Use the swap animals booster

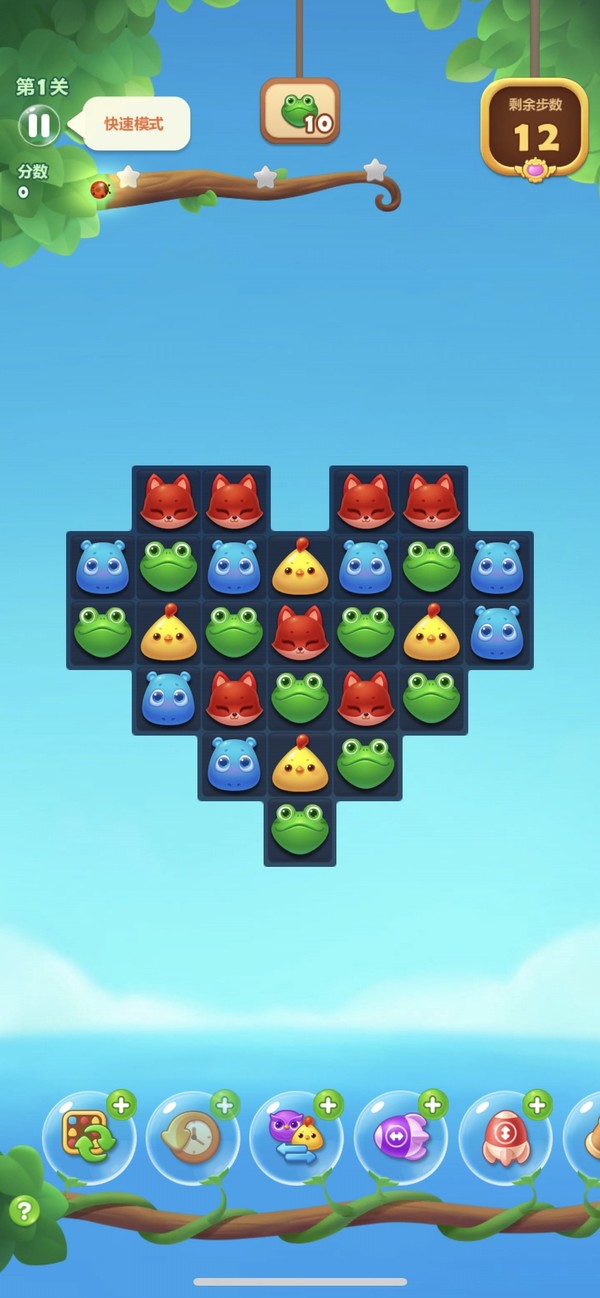pyautogui.click(x=296, y=1138)
